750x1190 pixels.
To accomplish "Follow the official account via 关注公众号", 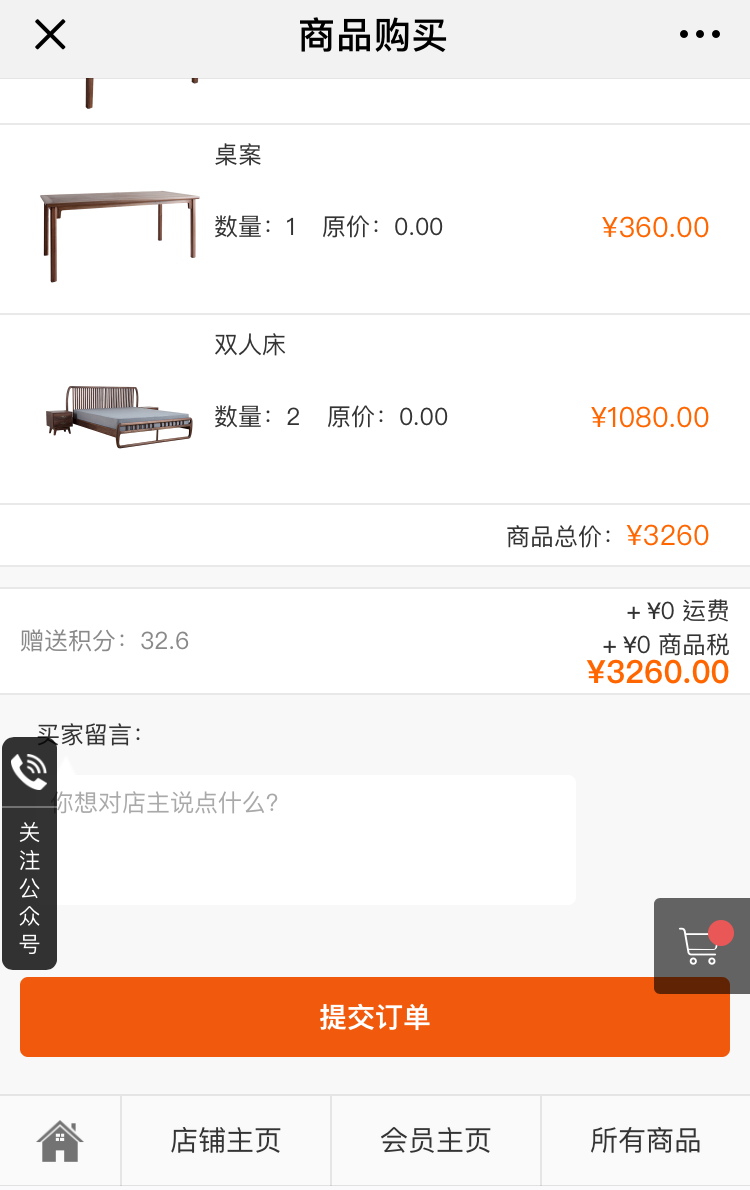I will click(x=29, y=888).
